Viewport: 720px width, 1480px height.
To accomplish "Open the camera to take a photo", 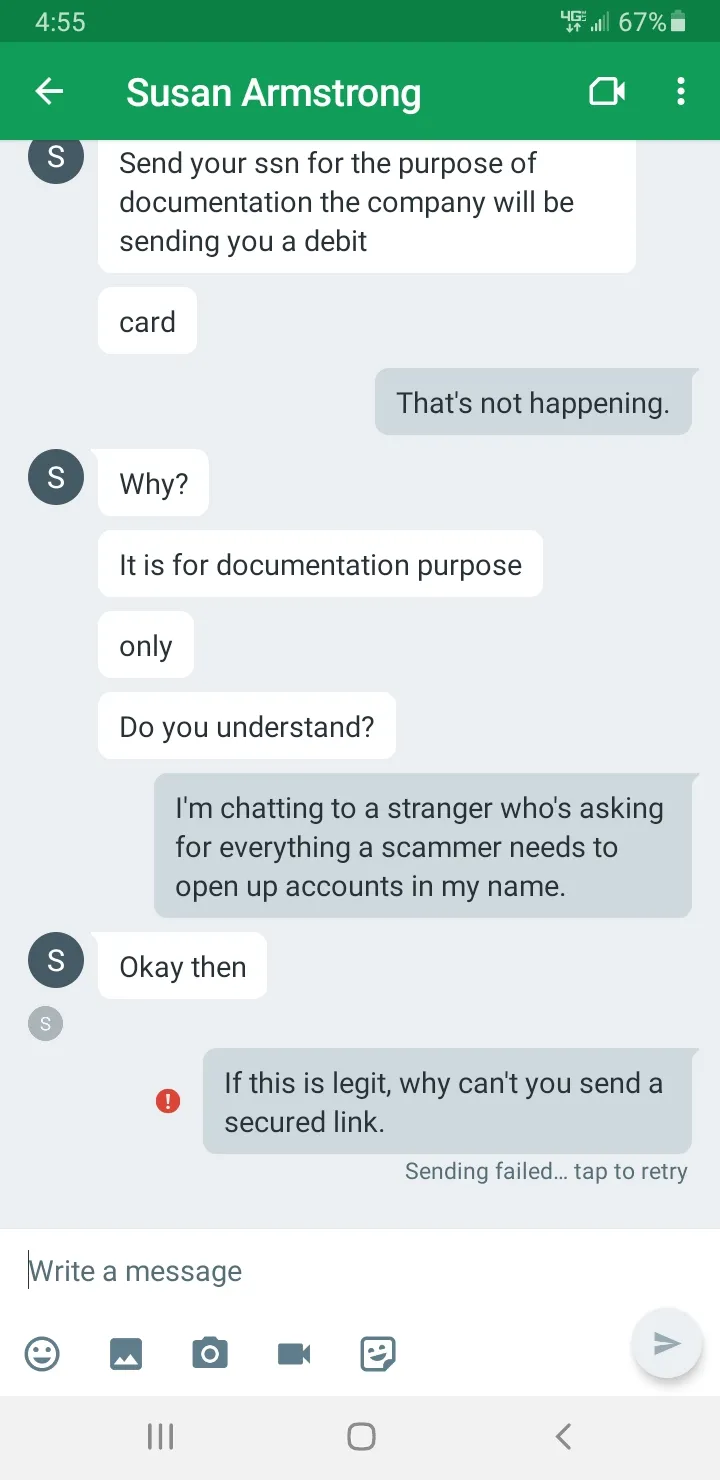I will [x=210, y=1354].
